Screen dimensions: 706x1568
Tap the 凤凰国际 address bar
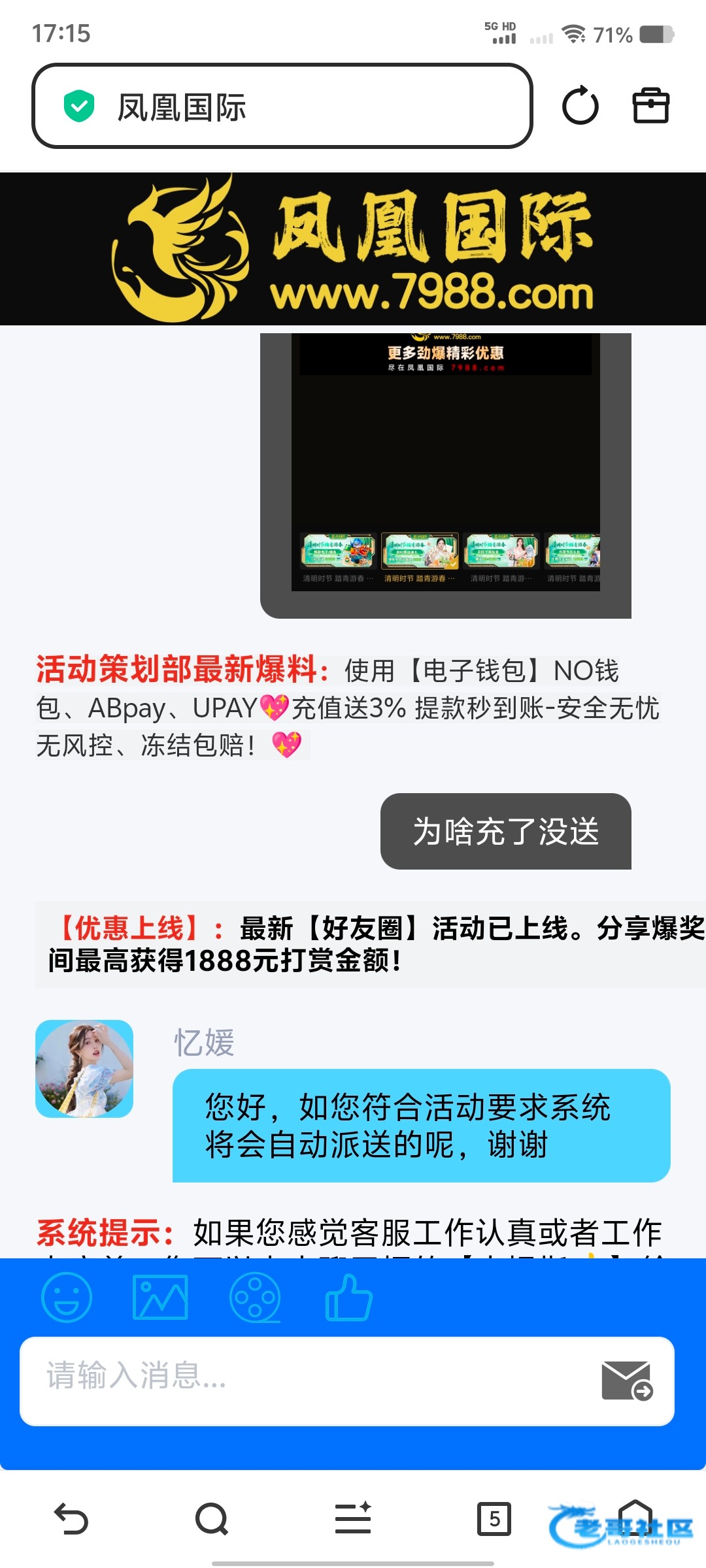(x=282, y=106)
